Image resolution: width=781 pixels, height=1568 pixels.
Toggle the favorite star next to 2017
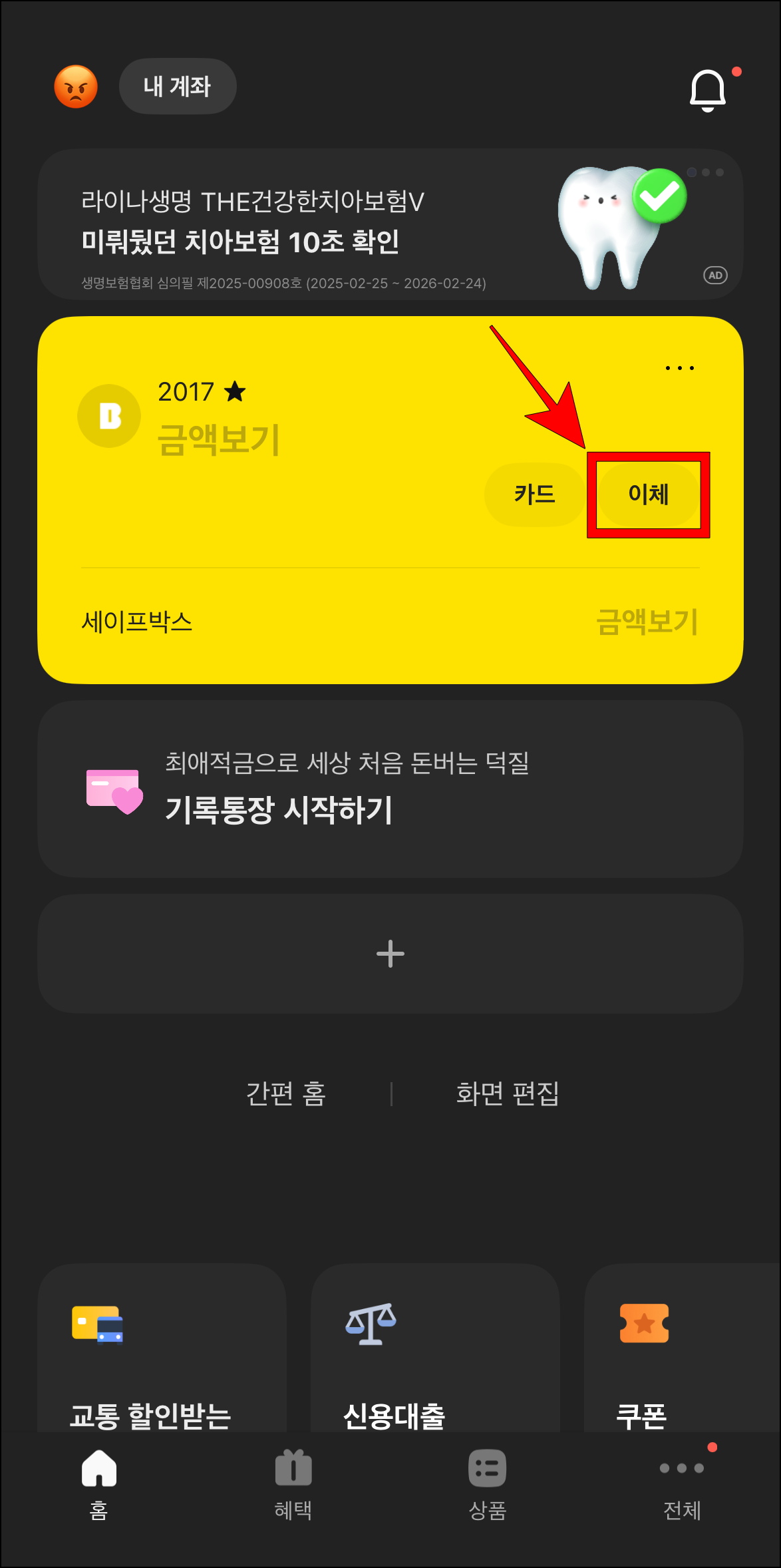tap(234, 392)
